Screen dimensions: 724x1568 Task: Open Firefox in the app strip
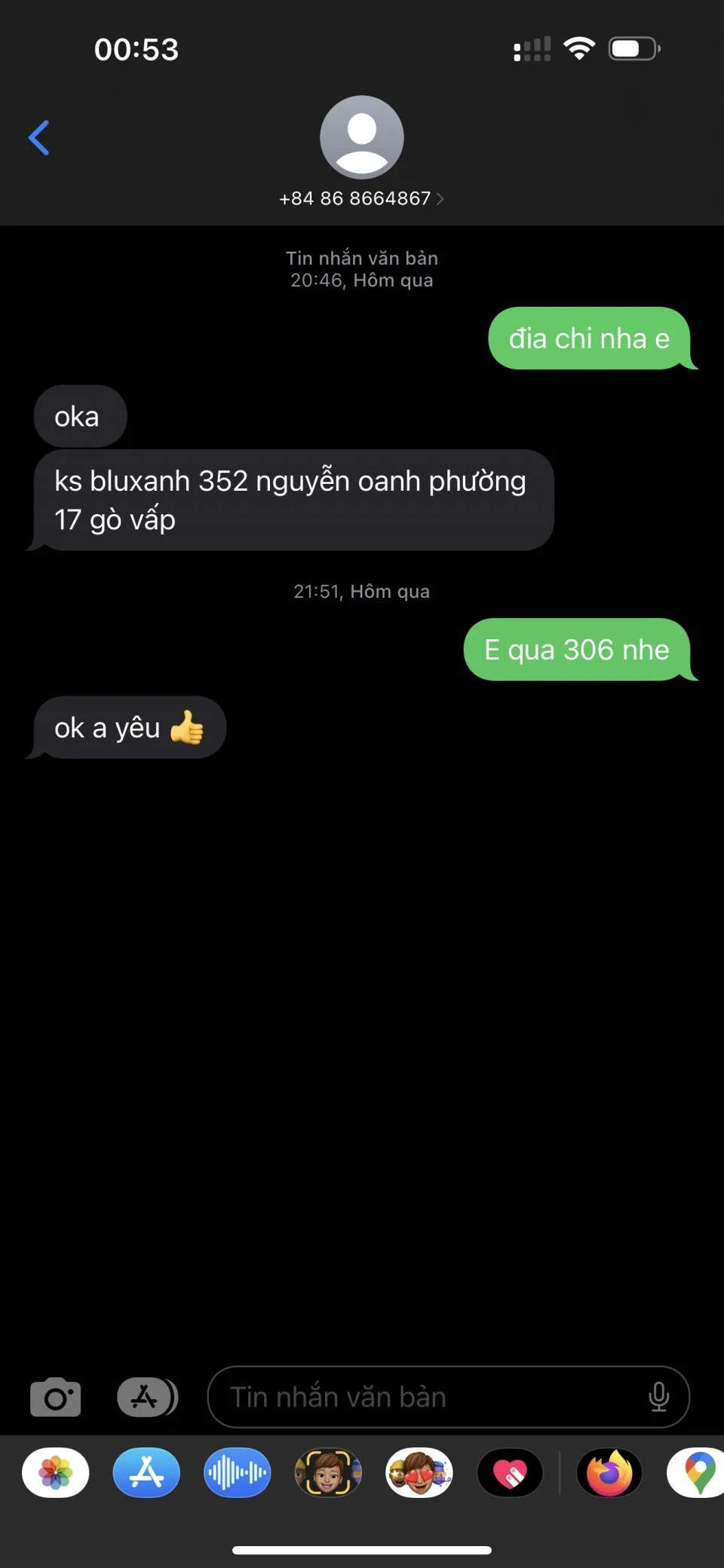(x=609, y=1472)
